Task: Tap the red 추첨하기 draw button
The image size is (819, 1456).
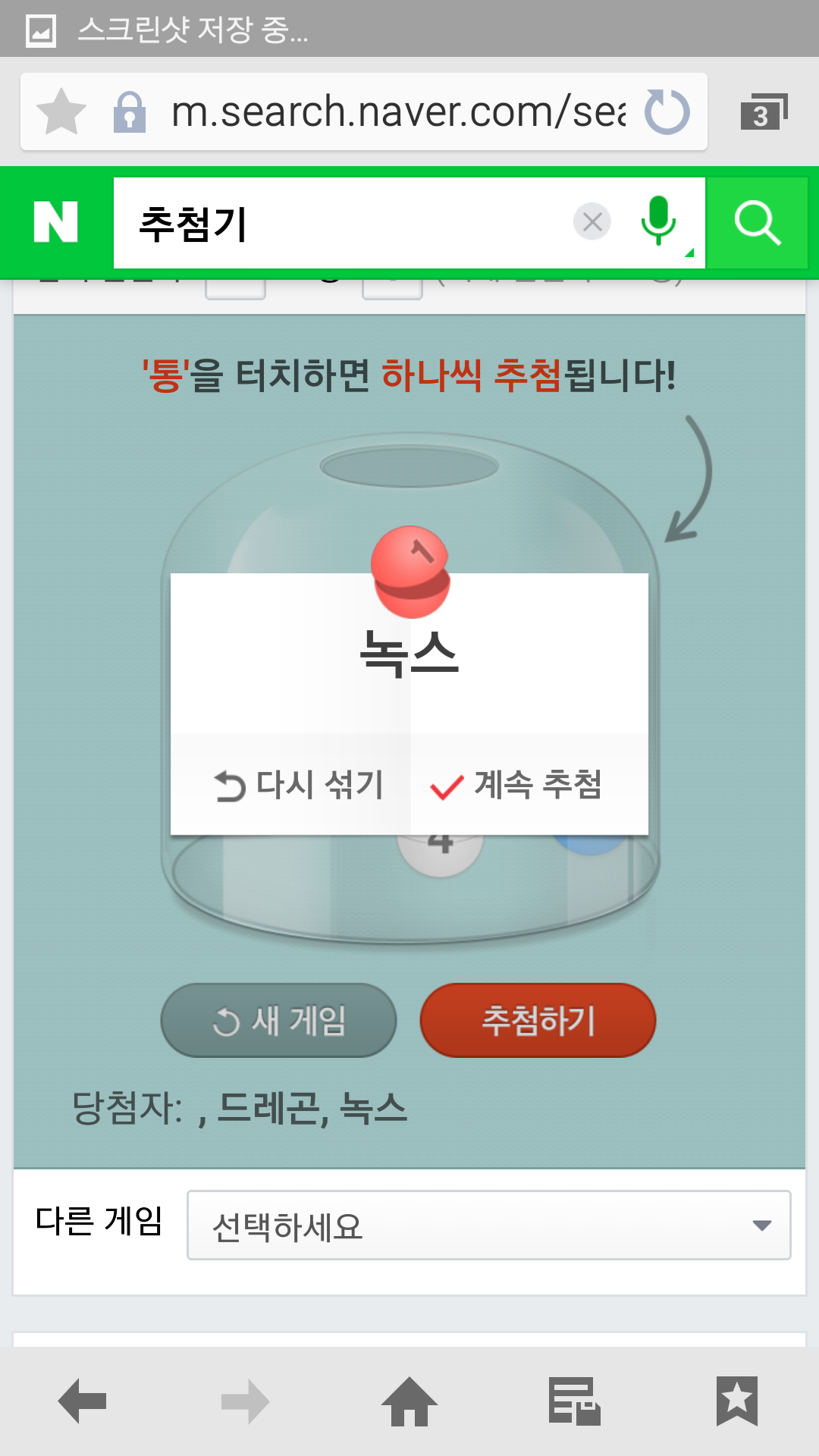Action: coord(538,1021)
